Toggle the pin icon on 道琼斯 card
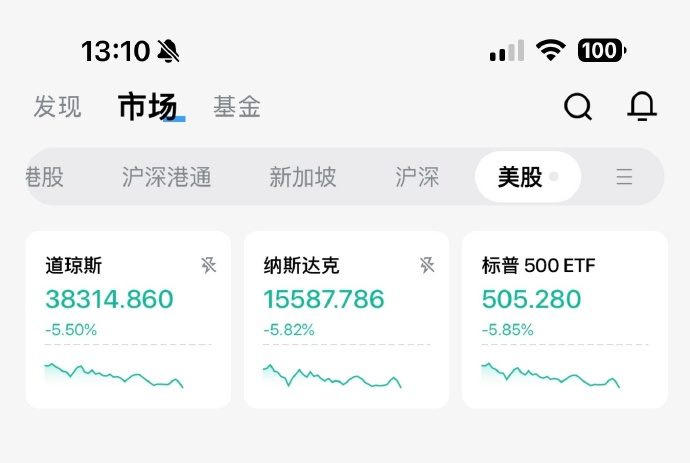690x463 pixels. click(208, 265)
